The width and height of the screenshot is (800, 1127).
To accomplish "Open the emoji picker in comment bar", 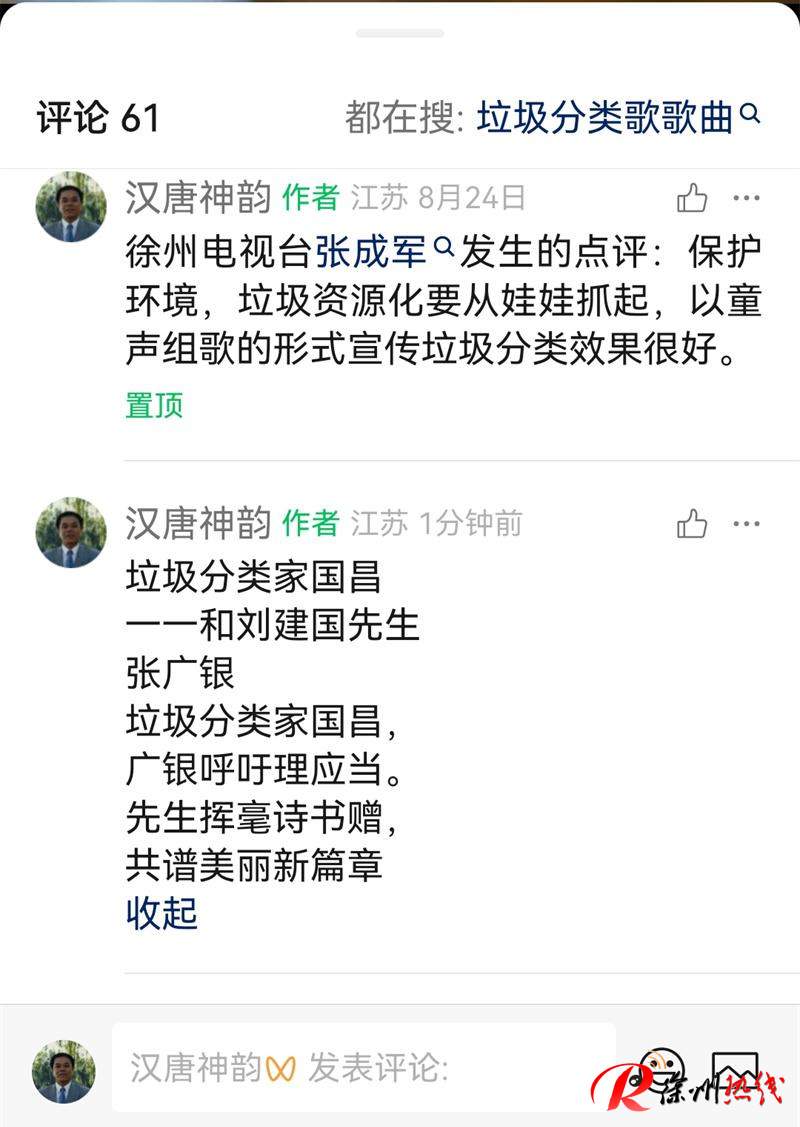I will pos(661,1067).
